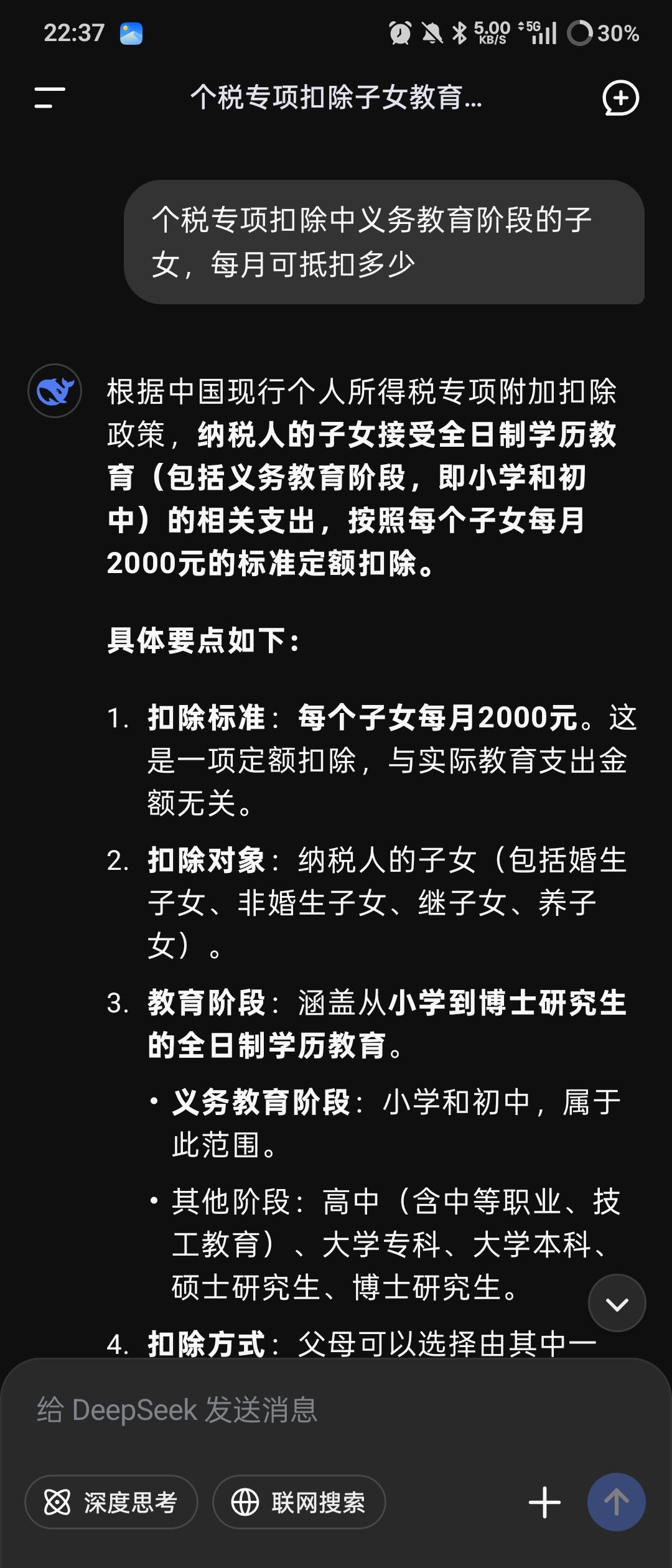This screenshot has width=672, height=1568.
Task: Start a new chat
Action: 620,98
